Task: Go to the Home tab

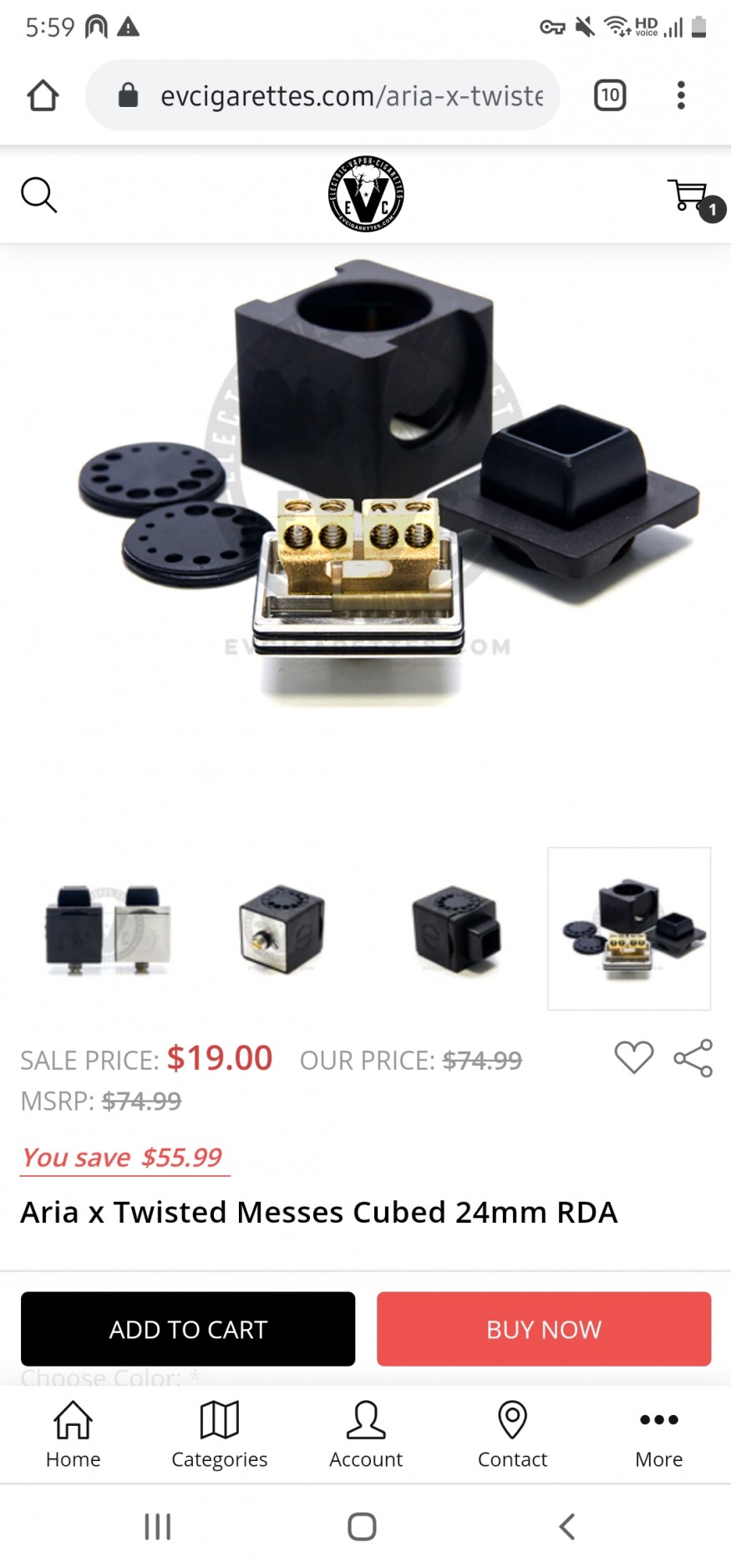Action: [x=73, y=1434]
